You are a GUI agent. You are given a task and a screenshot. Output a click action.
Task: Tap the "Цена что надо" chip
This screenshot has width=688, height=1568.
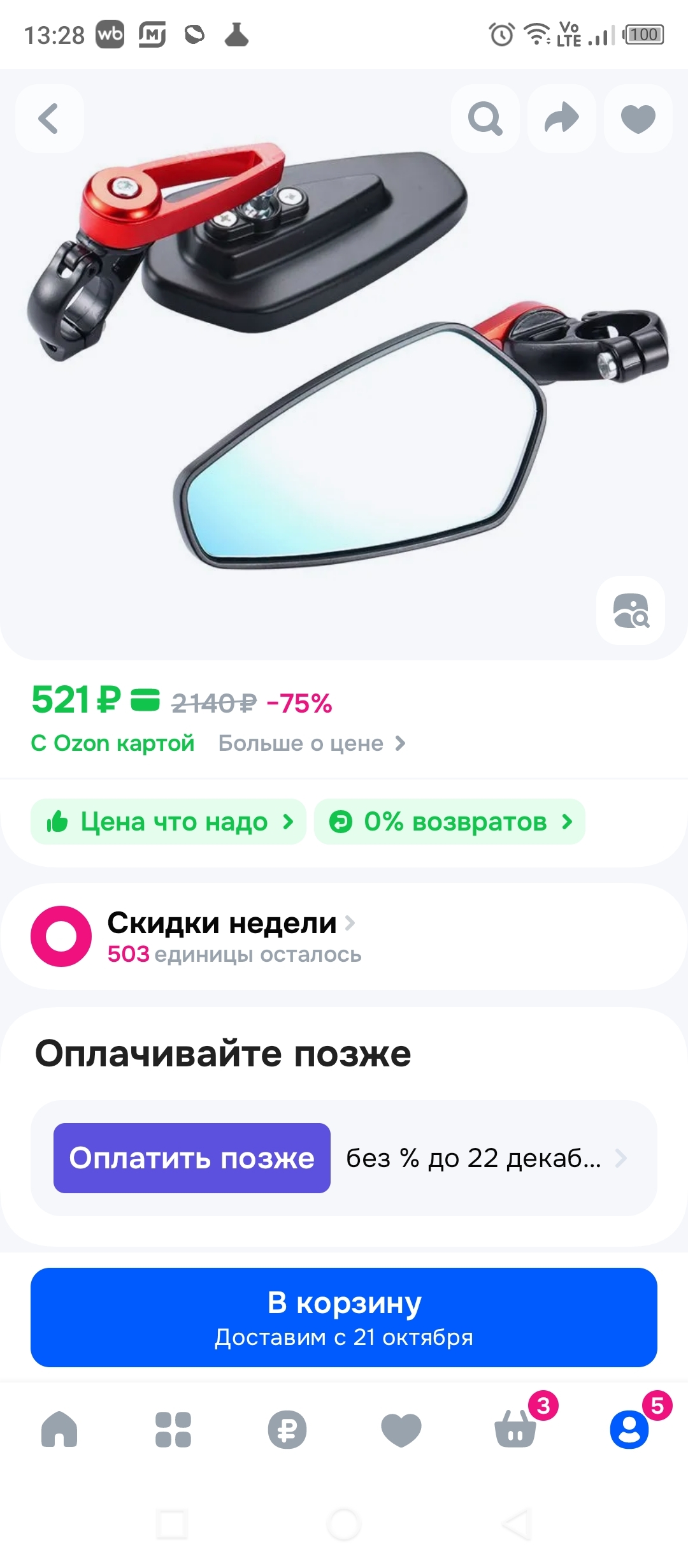(169, 822)
